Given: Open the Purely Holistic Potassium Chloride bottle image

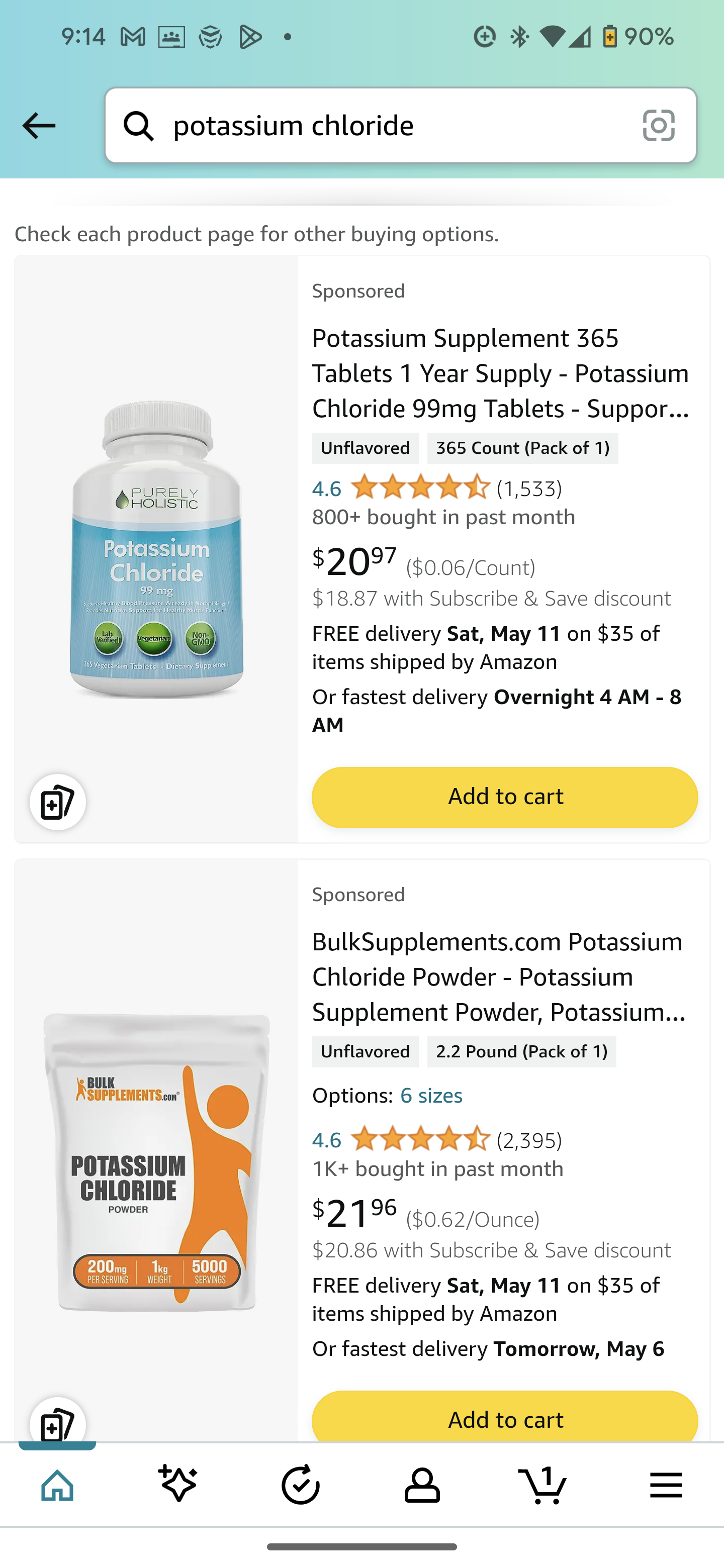Looking at the screenshot, I should [x=156, y=548].
